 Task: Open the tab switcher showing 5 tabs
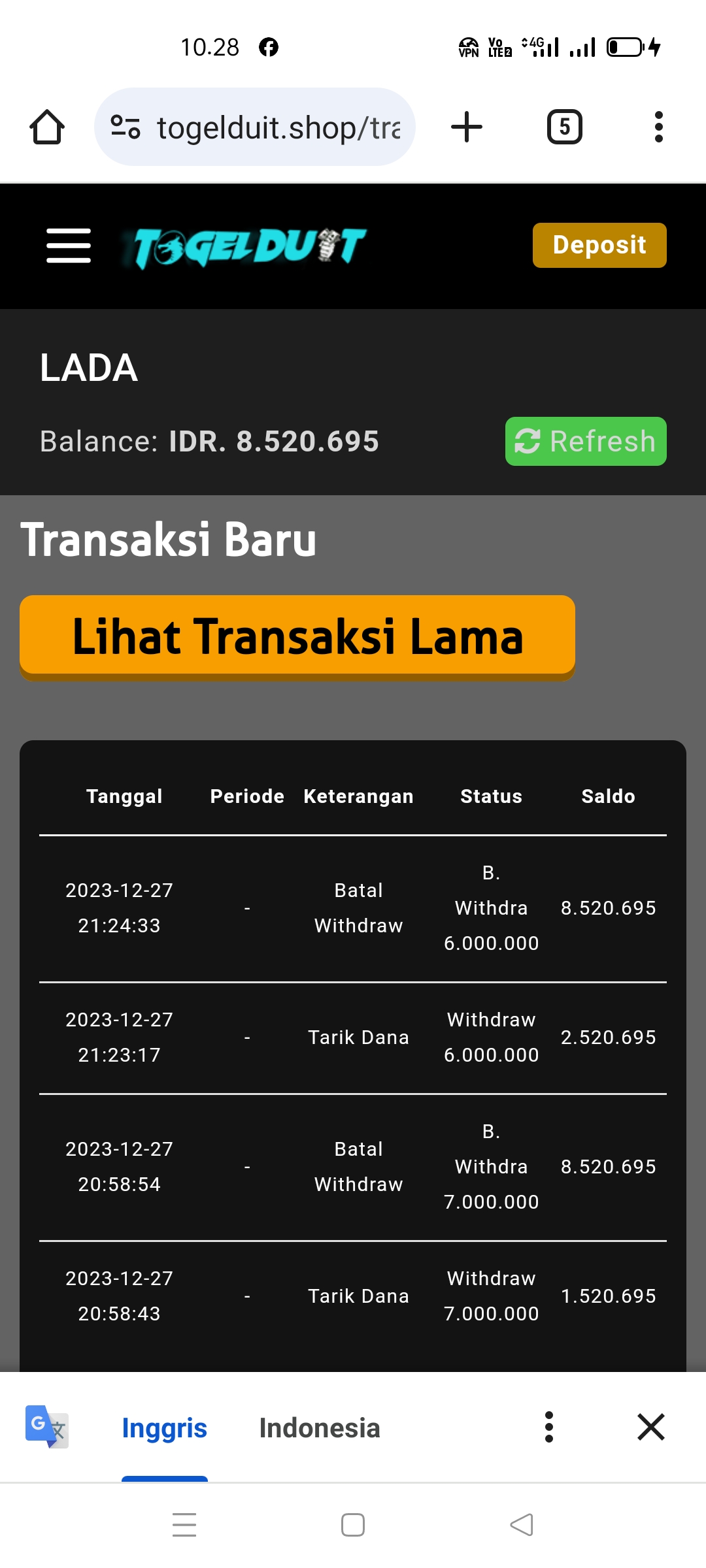click(x=564, y=127)
